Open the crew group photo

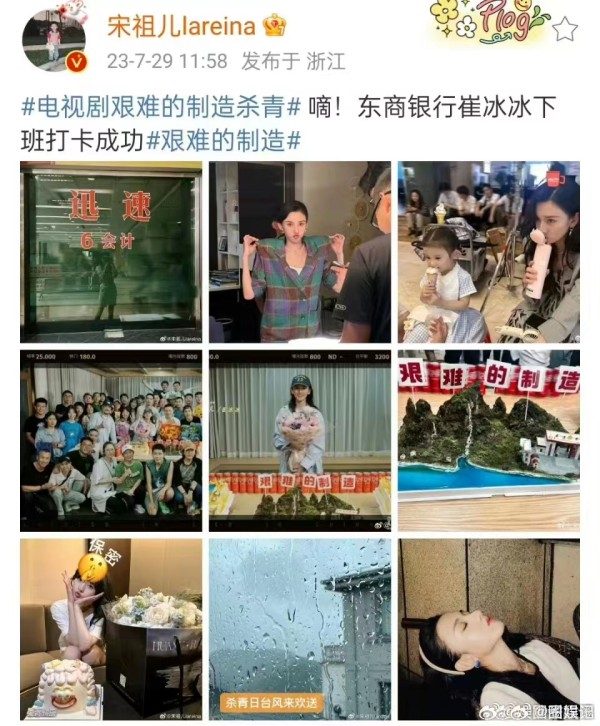tap(111, 440)
